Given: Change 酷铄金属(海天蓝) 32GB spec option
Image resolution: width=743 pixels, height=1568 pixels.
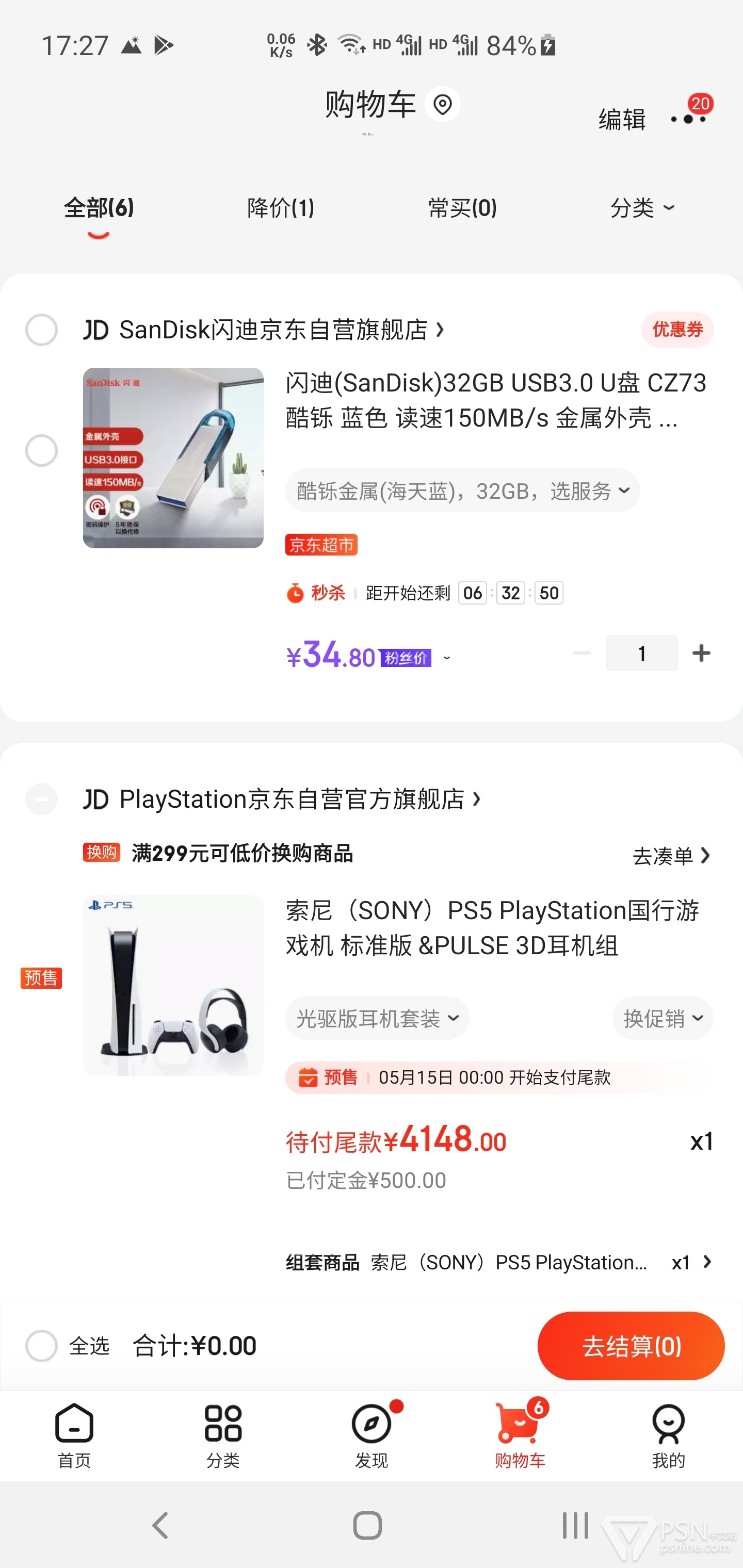Looking at the screenshot, I should point(462,491).
